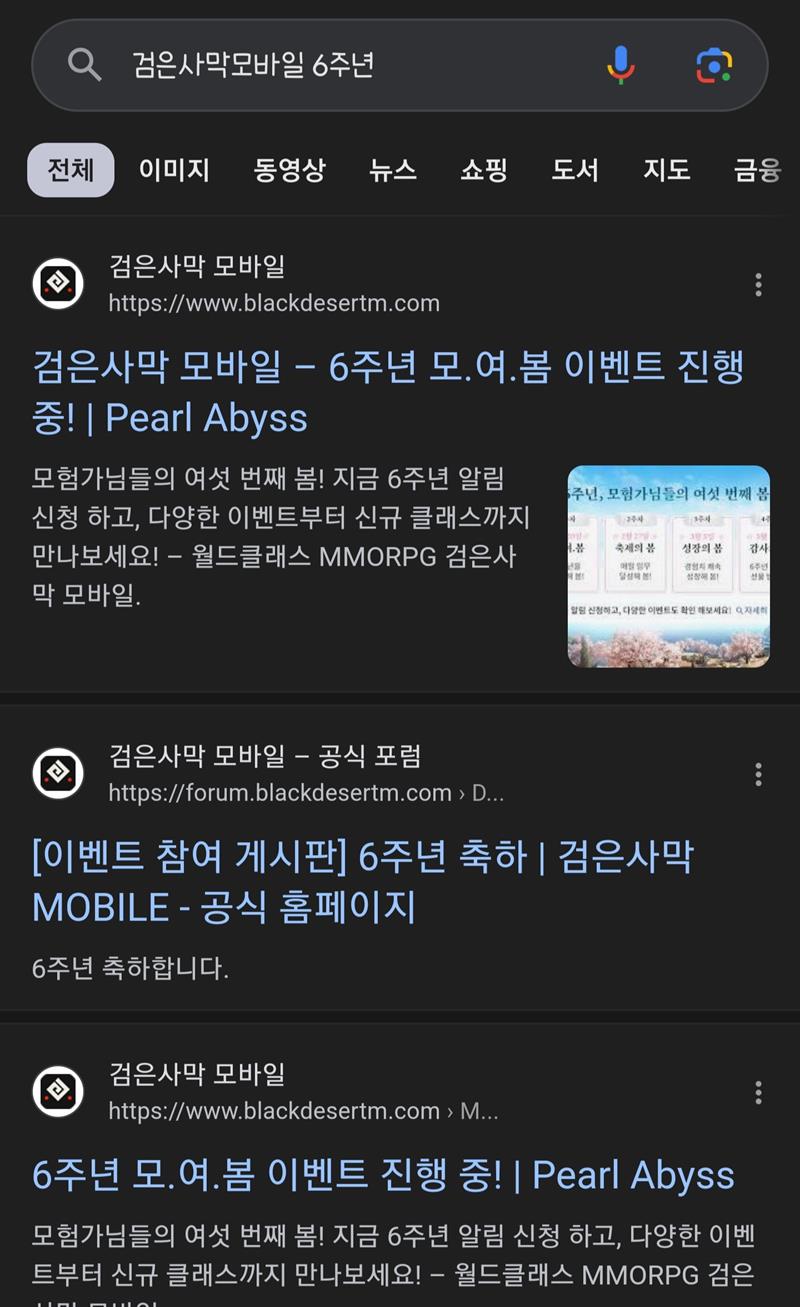This screenshot has width=800, height=1307.
Task: Switch to the 동영상 tab
Action: 289,170
